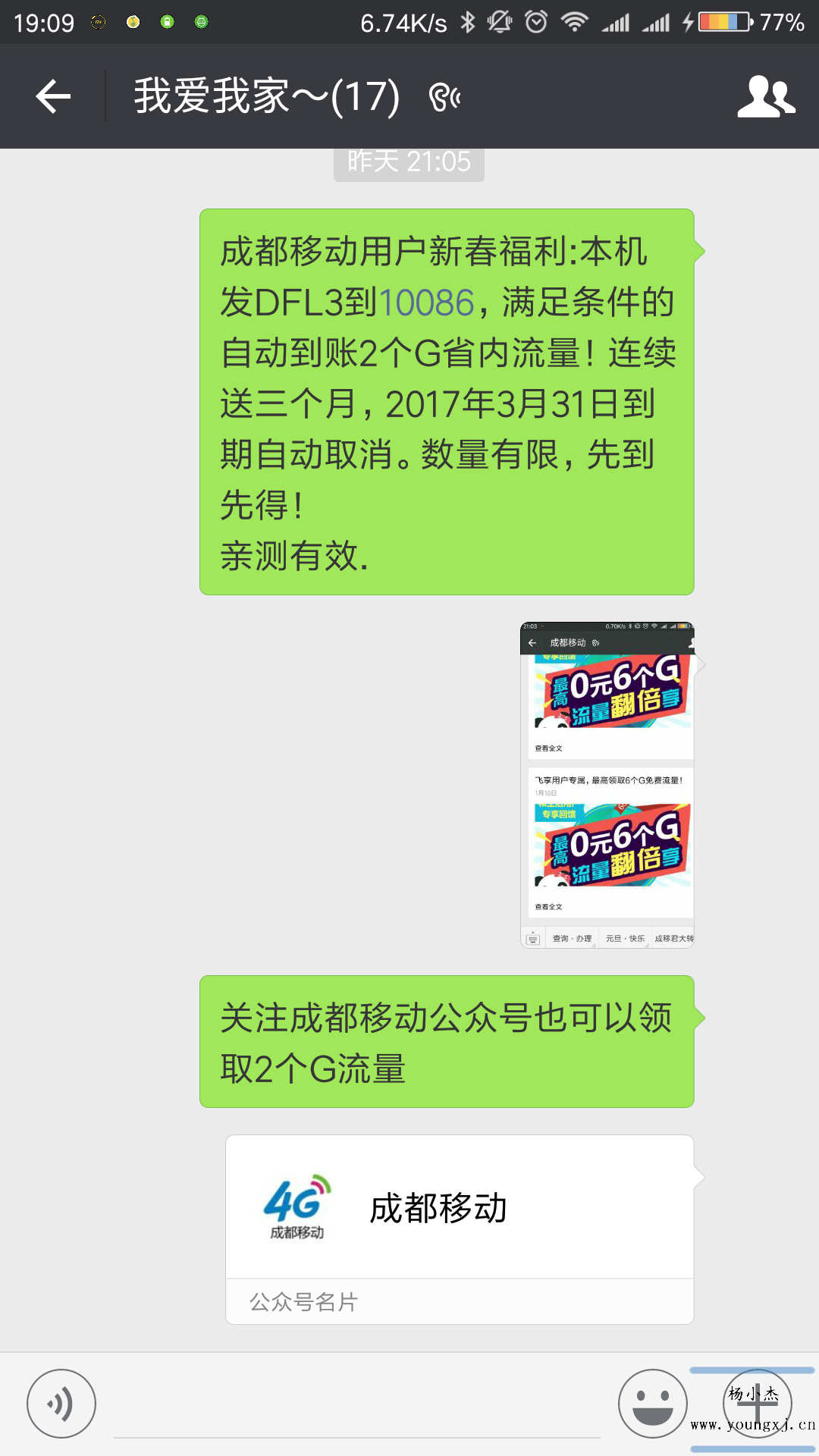Open the shared screenshot image

point(607,785)
